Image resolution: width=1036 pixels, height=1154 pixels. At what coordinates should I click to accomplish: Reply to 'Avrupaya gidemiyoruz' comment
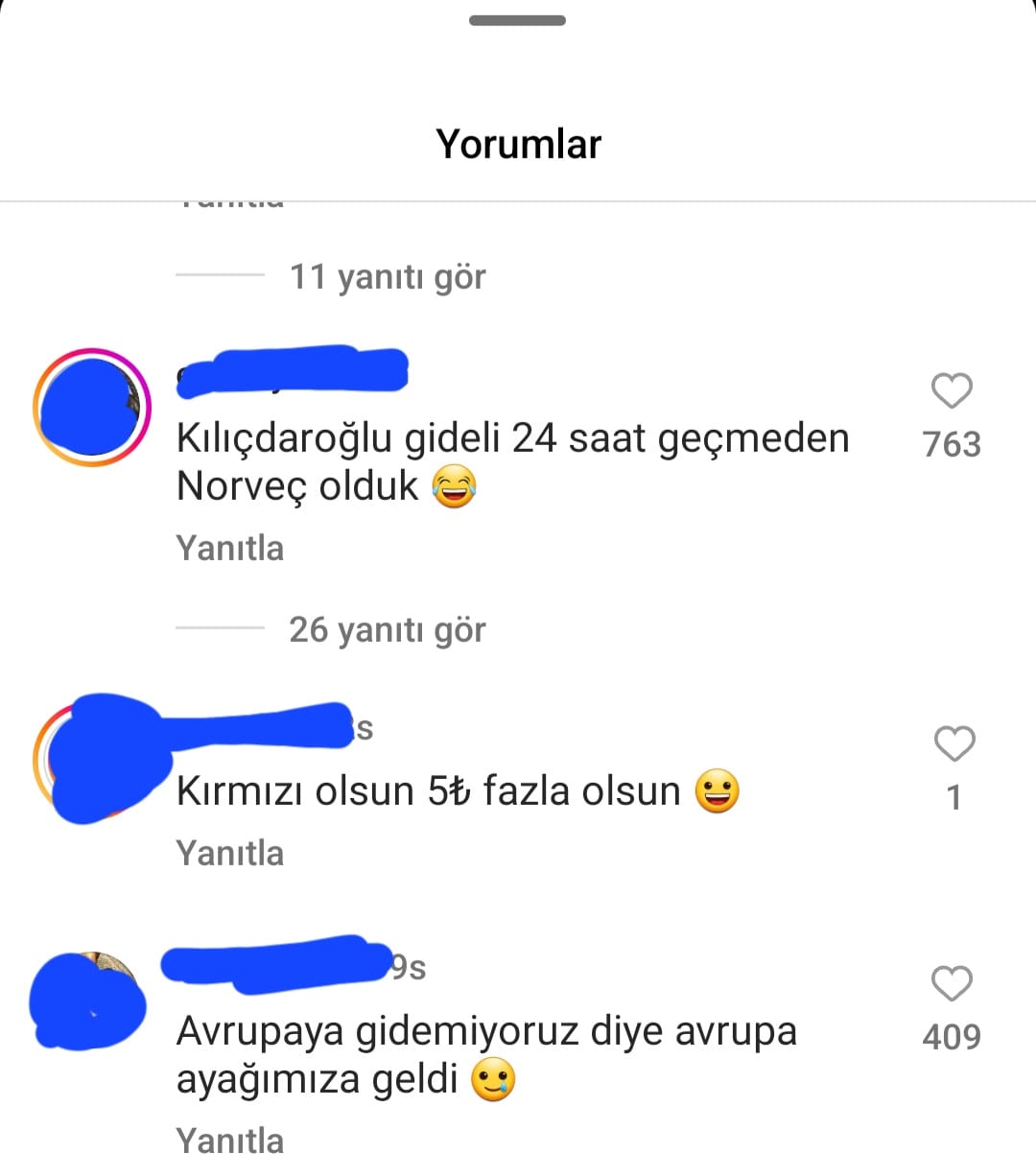pos(230,1139)
